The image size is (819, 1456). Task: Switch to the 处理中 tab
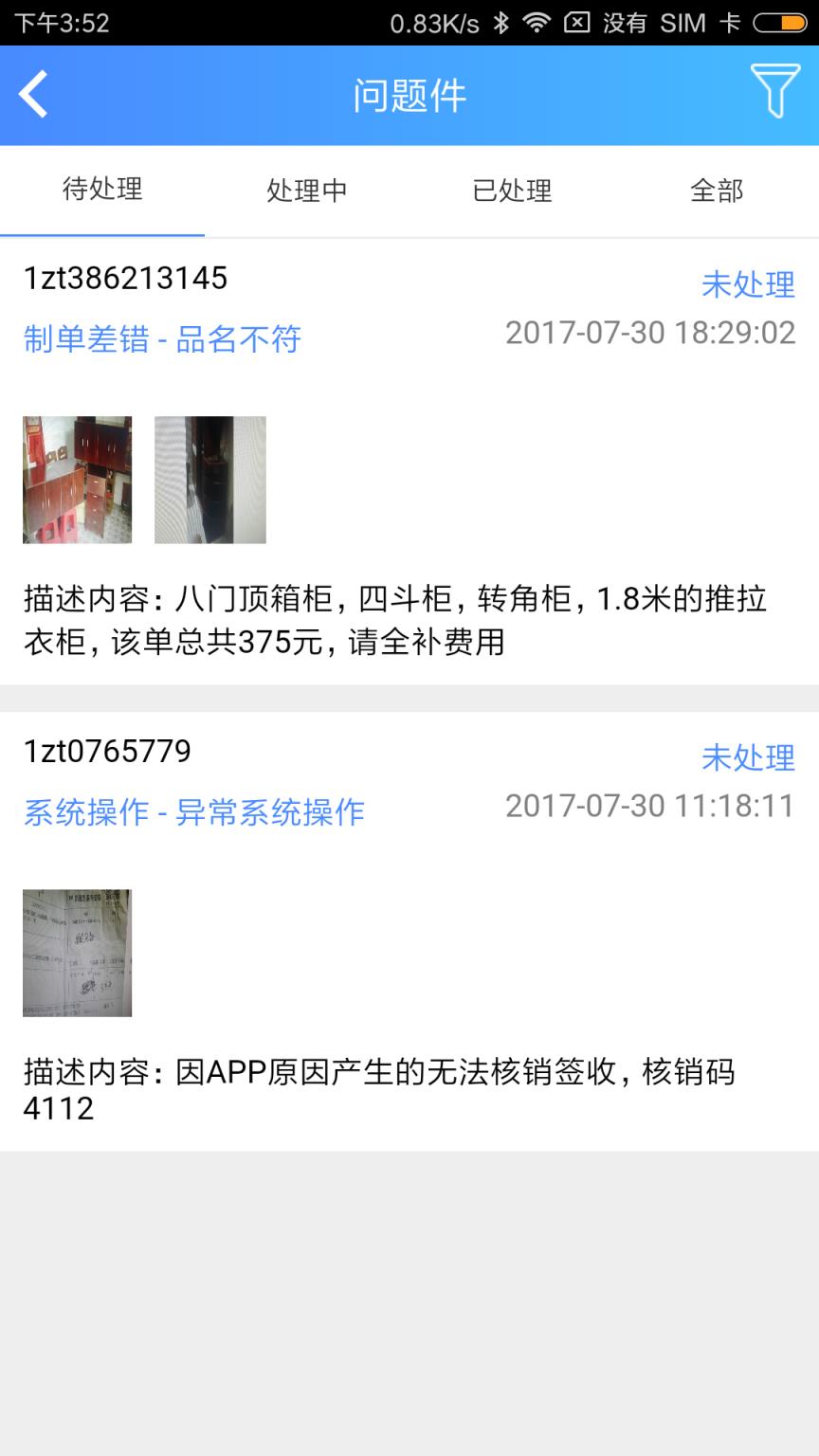point(307,191)
